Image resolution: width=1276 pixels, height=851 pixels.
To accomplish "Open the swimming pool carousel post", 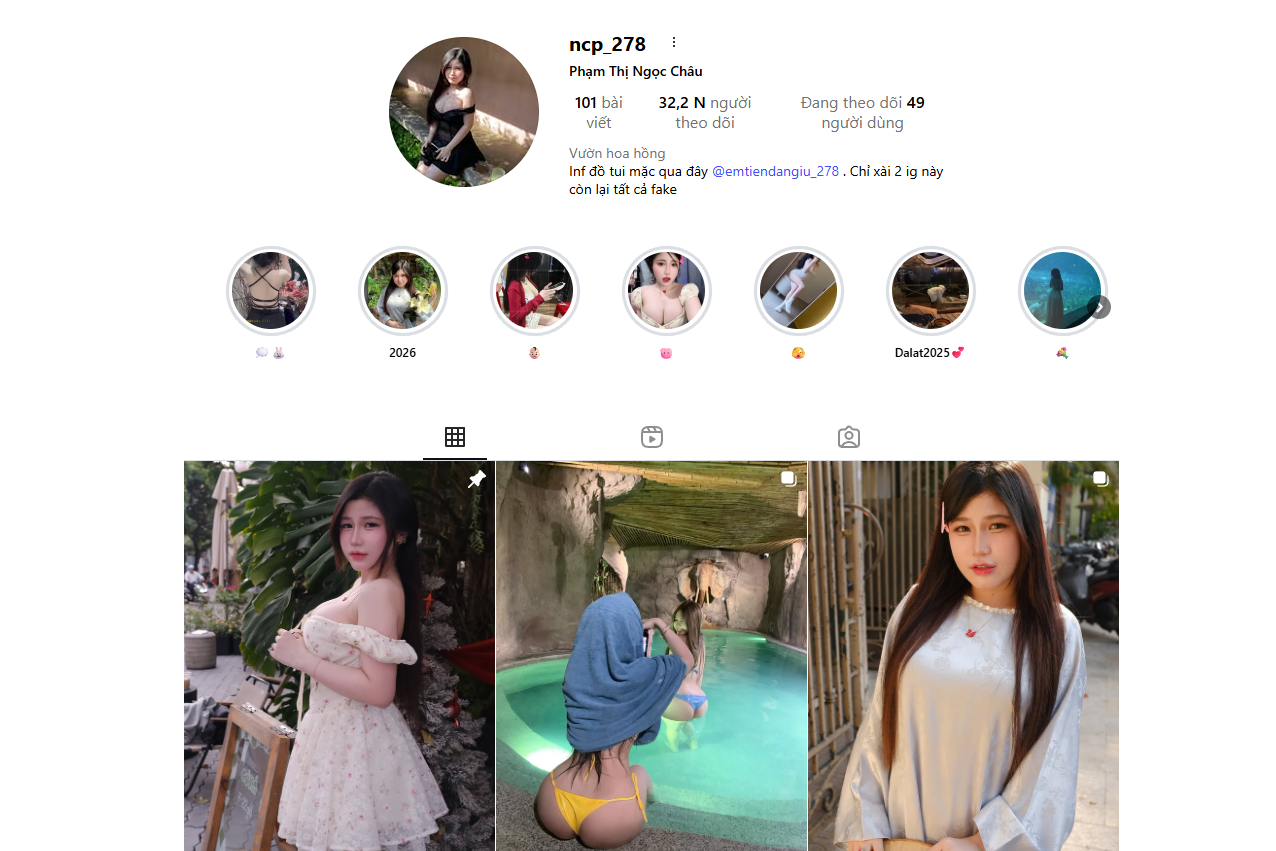I will click(651, 655).
